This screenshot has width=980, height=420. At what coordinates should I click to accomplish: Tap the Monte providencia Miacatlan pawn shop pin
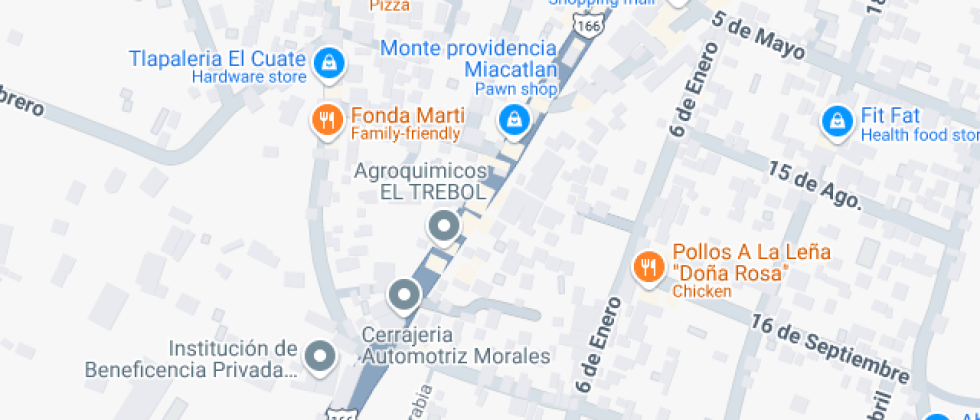513,120
